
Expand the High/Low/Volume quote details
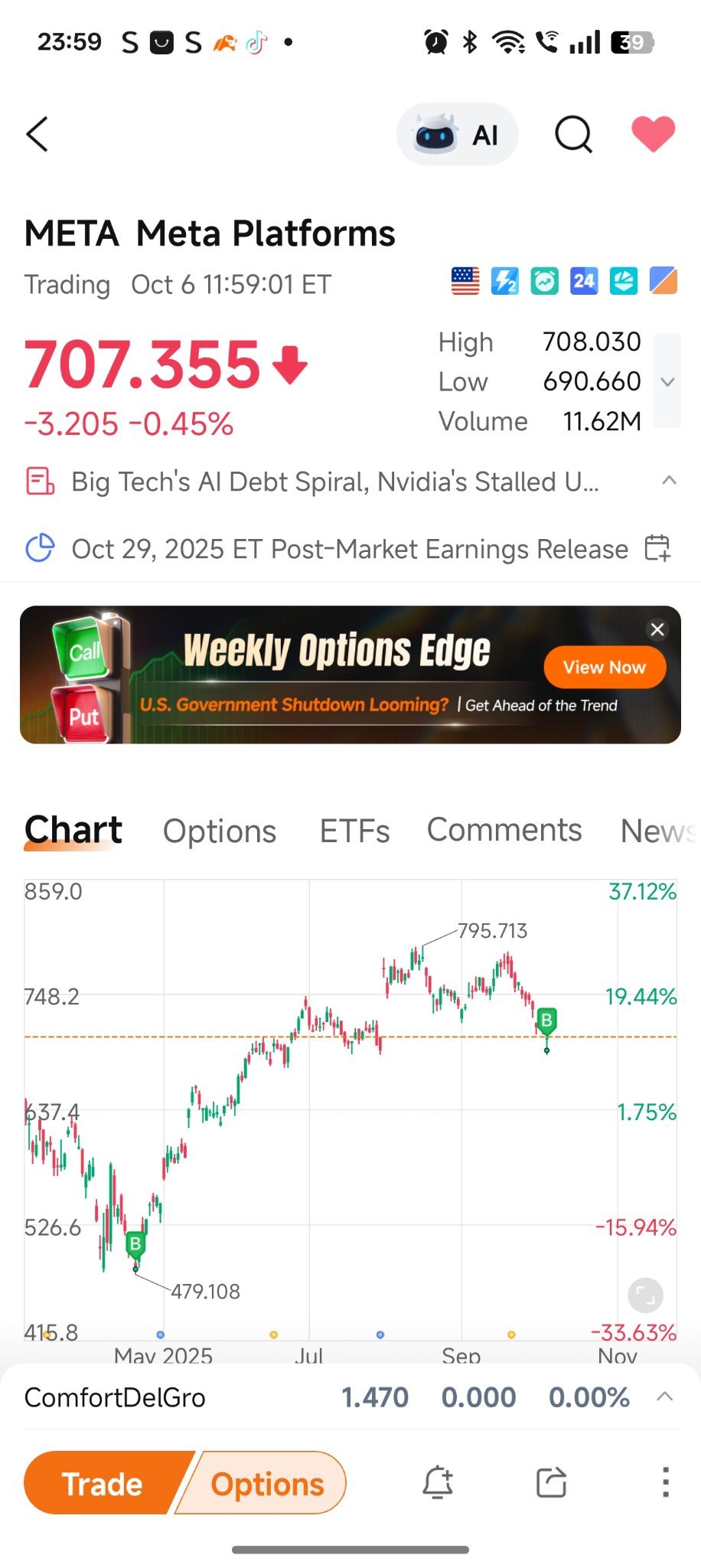click(x=667, y=381)
